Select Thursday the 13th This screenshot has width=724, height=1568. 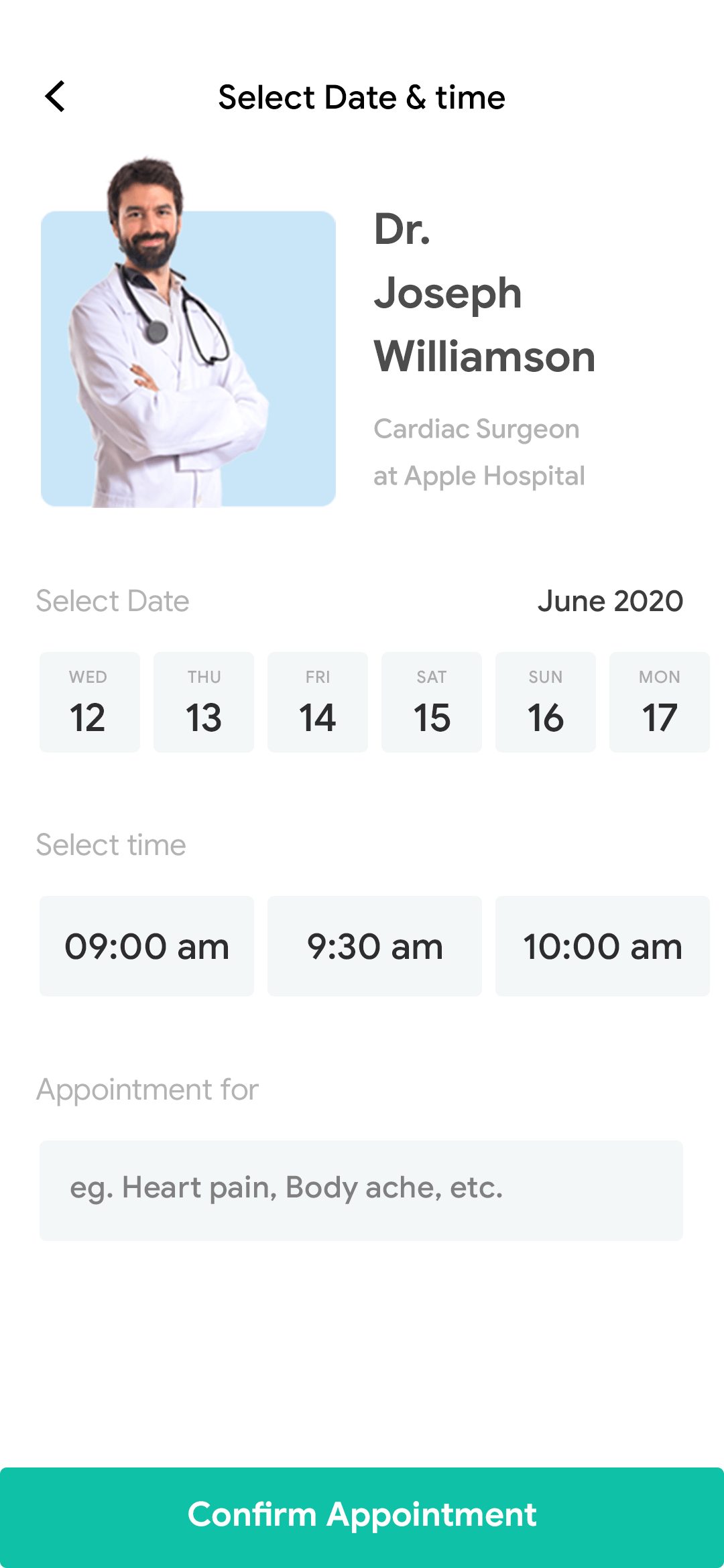[x=203, y=702]
